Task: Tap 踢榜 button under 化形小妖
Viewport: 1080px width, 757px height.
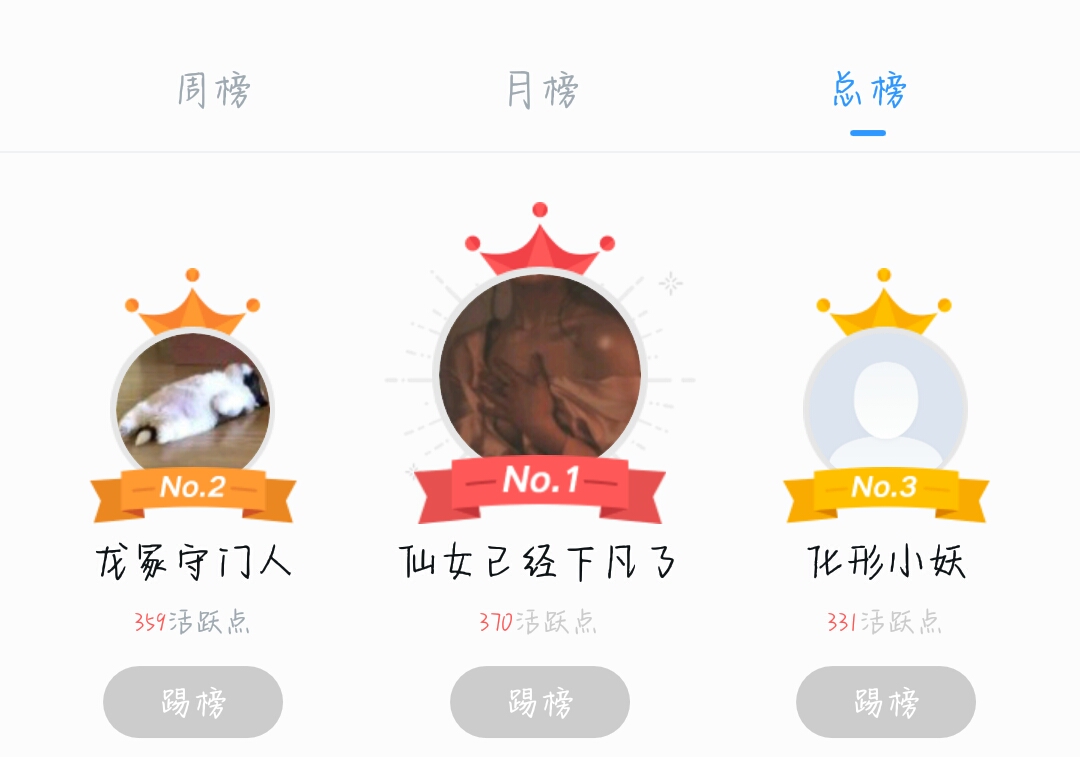Action: tap(886, 702)
